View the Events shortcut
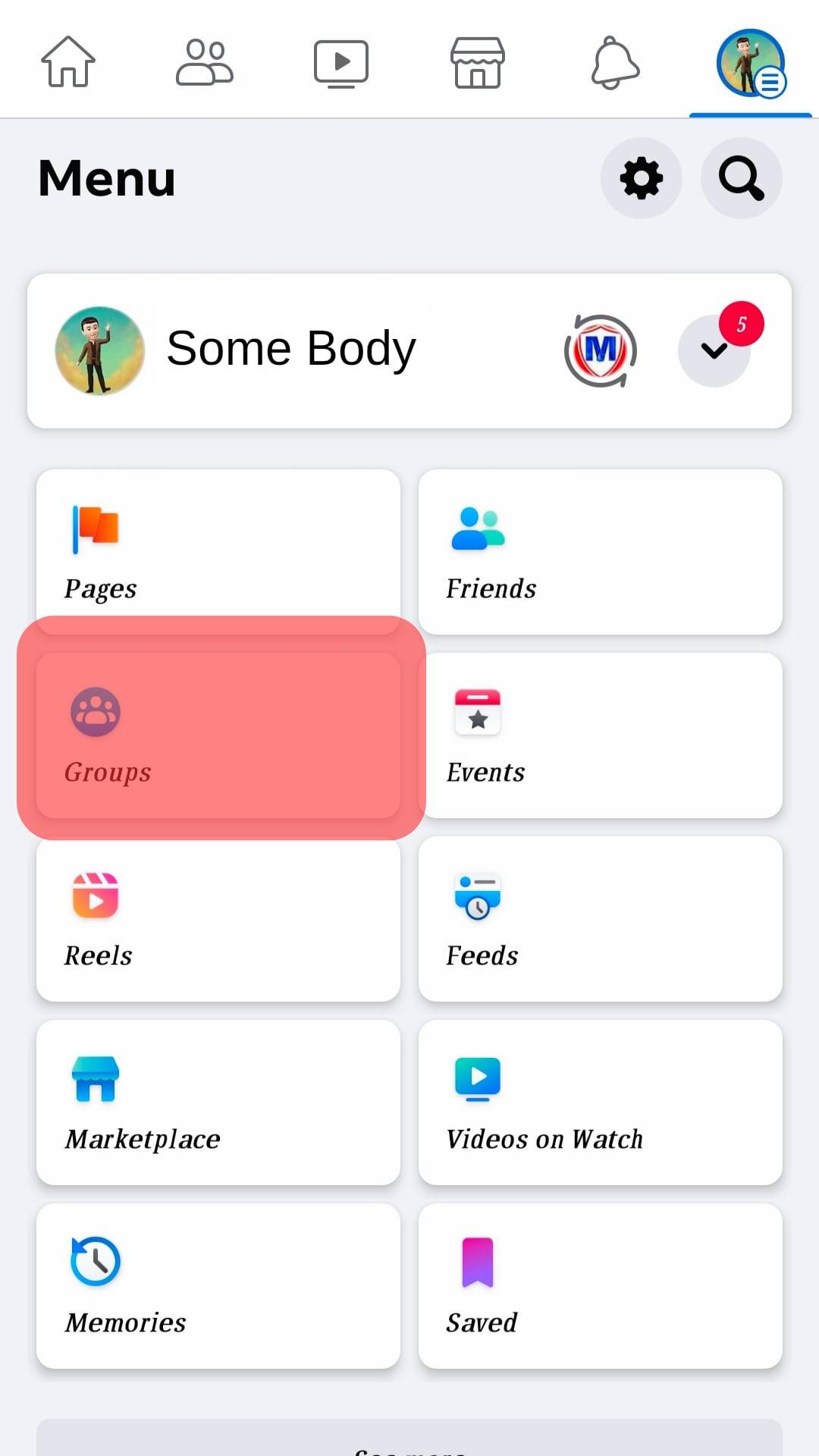The image size is (819, 1456). (600, 735)
